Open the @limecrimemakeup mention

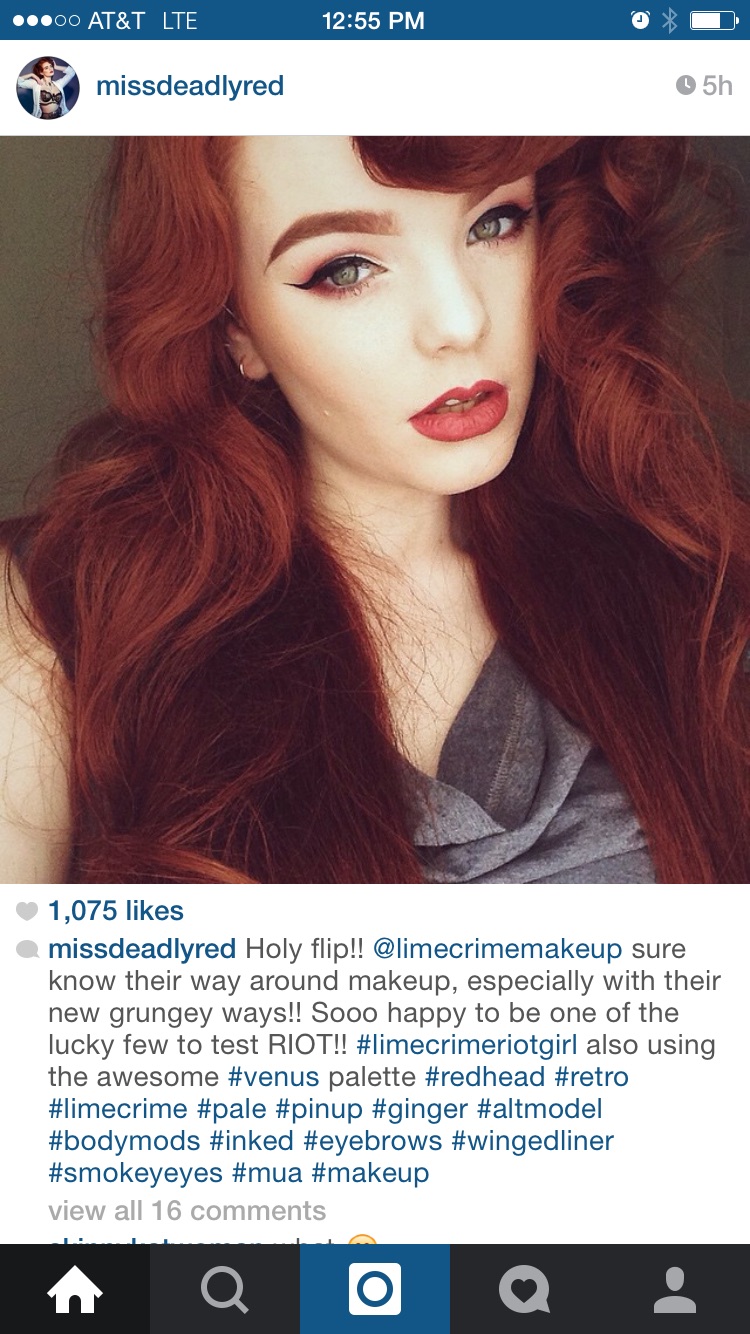click(x=497, y=948)
